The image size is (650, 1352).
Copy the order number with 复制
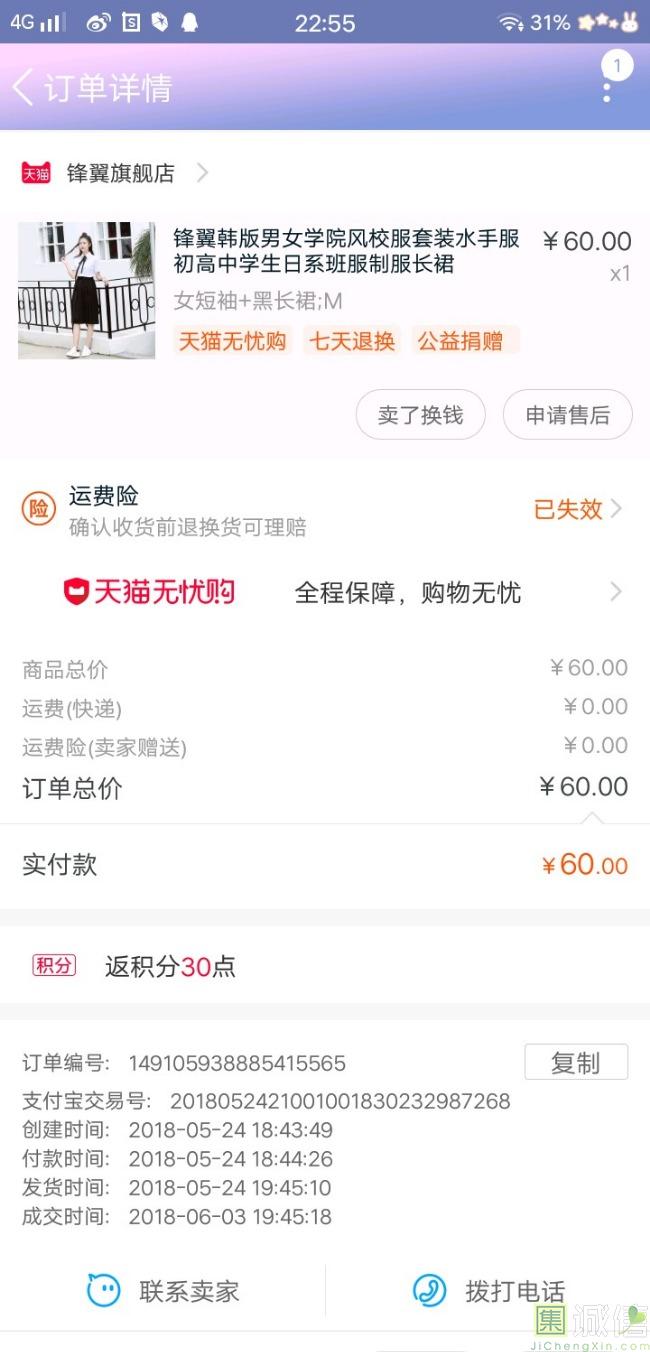[576, 1063]
